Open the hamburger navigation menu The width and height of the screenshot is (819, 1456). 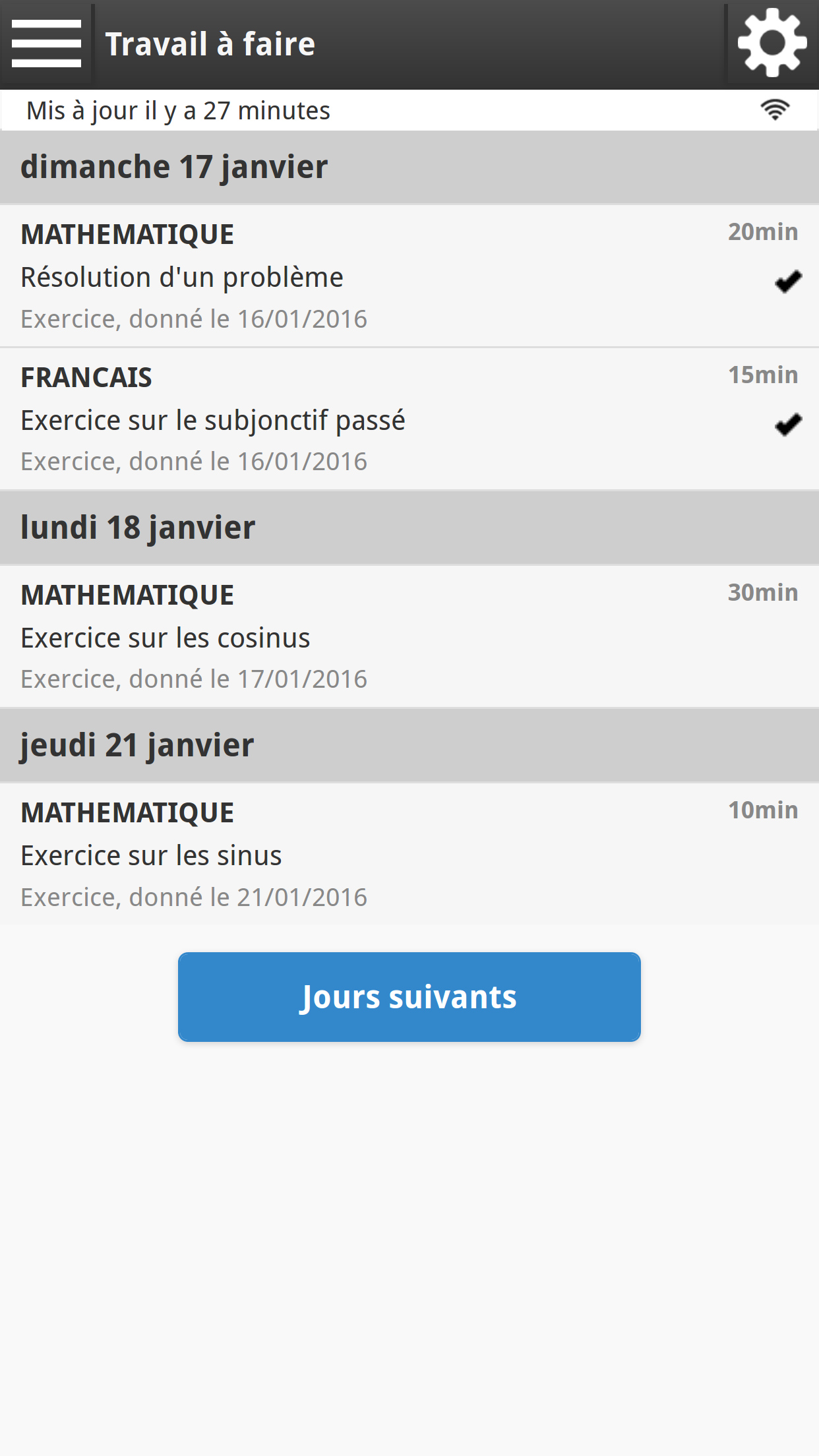point(46,44)
